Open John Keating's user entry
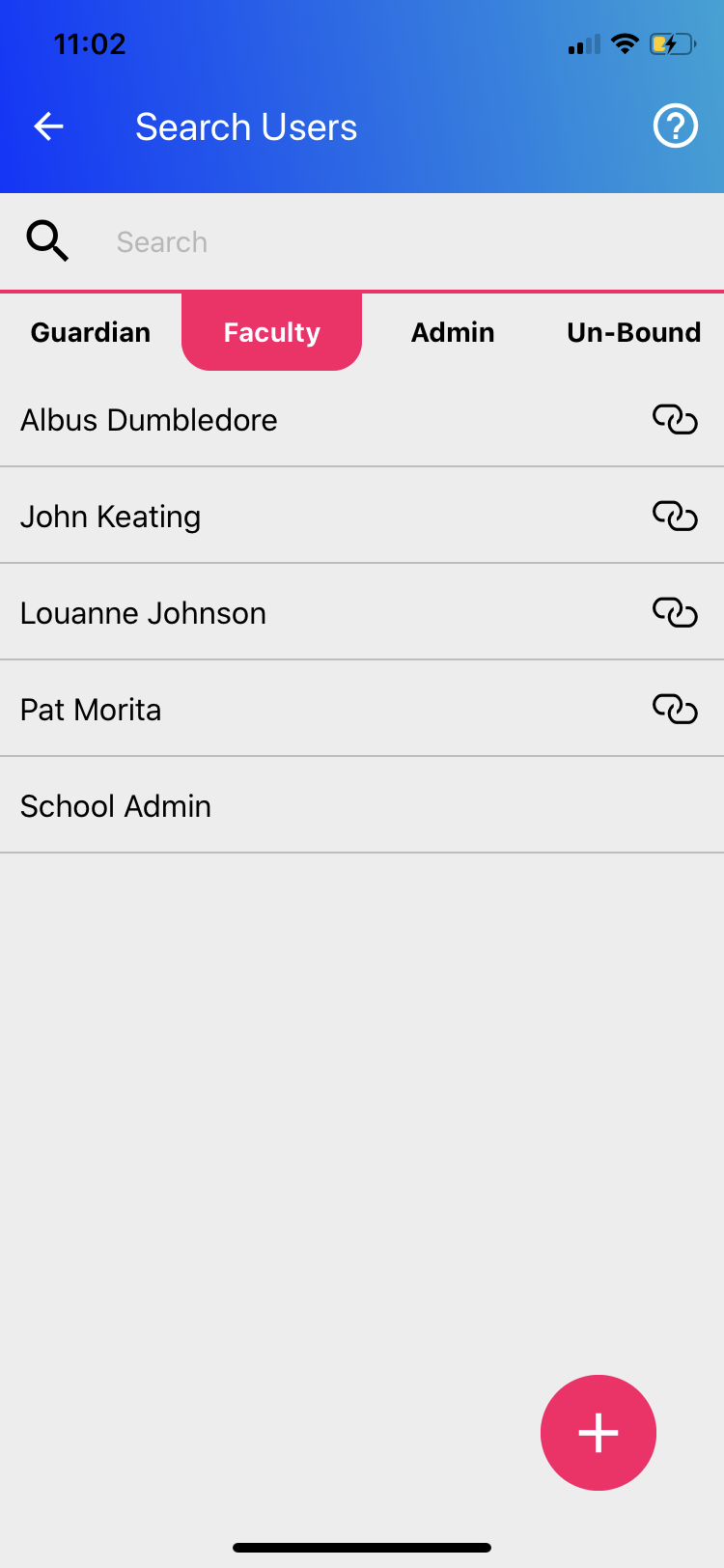724x1568 pixels. [362, 517]
